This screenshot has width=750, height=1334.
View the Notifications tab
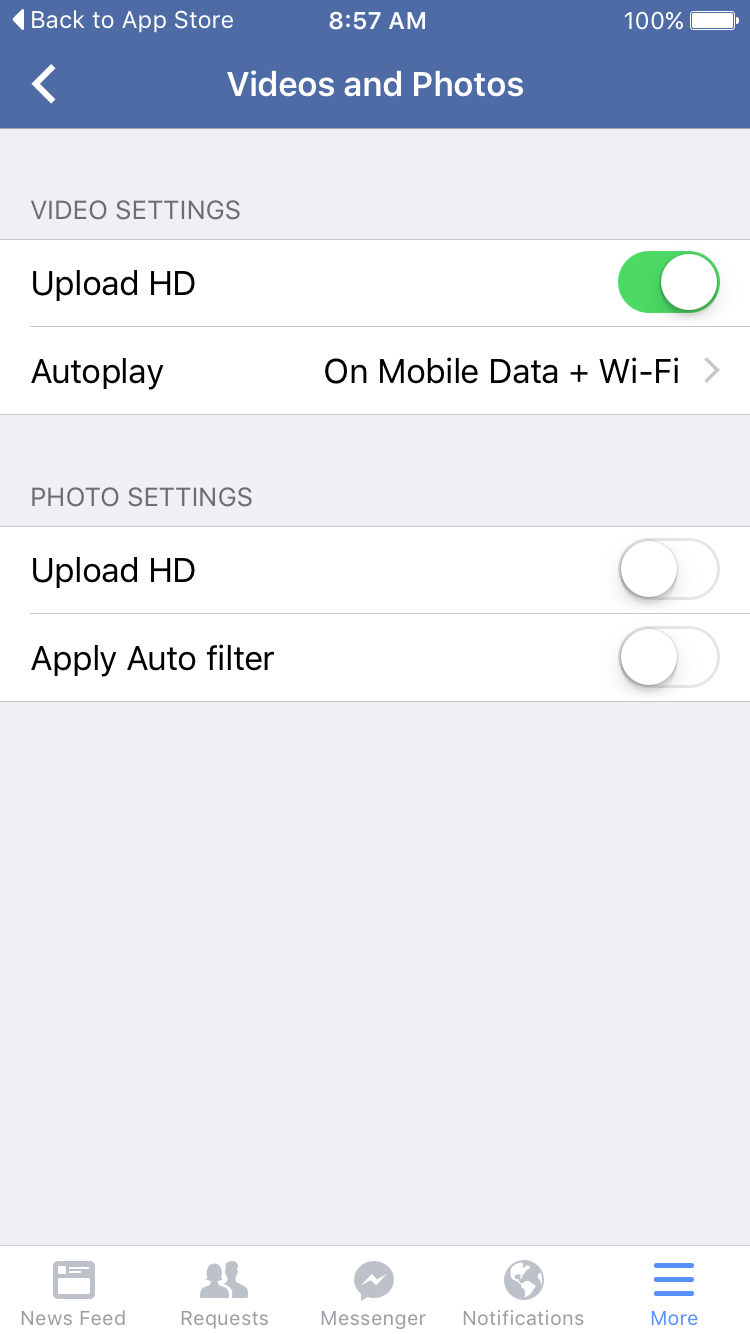(523, 1292)
